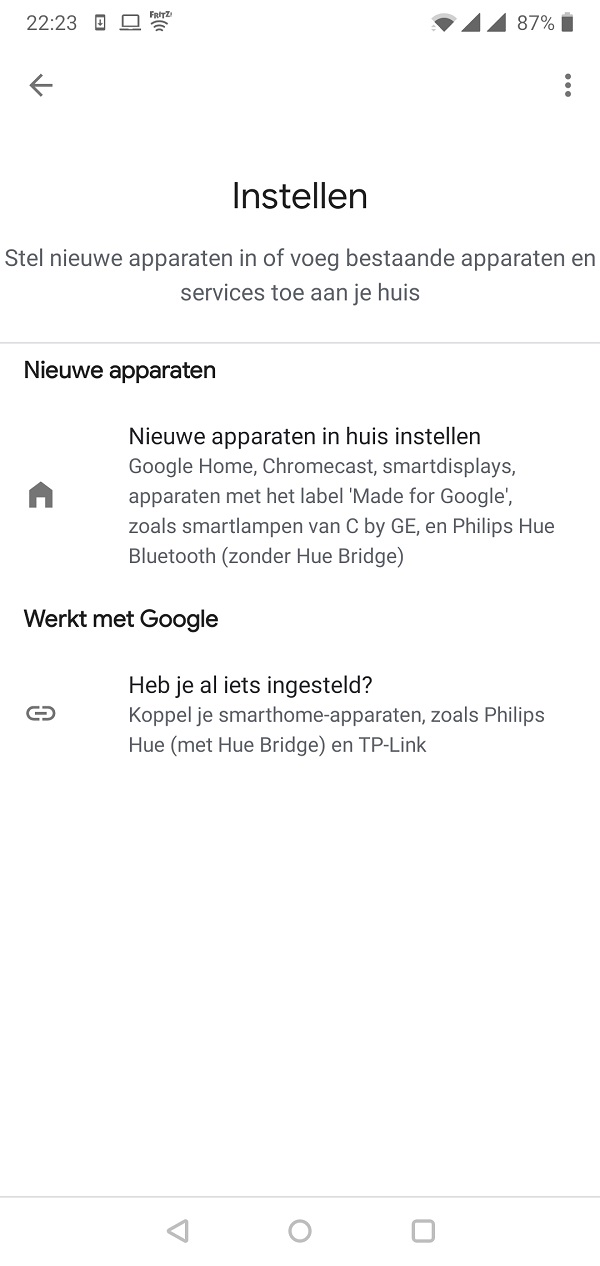Go back using the top arrow

[41, 86]
